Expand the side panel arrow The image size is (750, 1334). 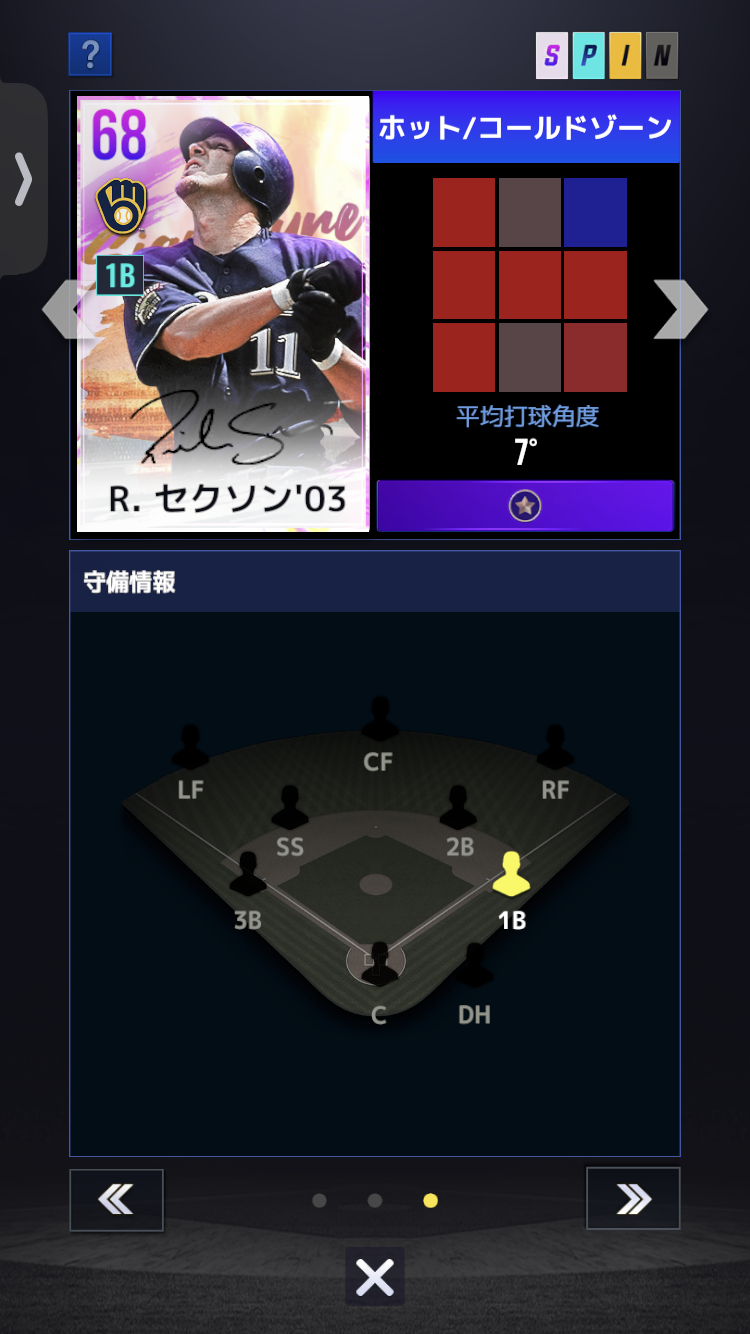click(23, 180)
